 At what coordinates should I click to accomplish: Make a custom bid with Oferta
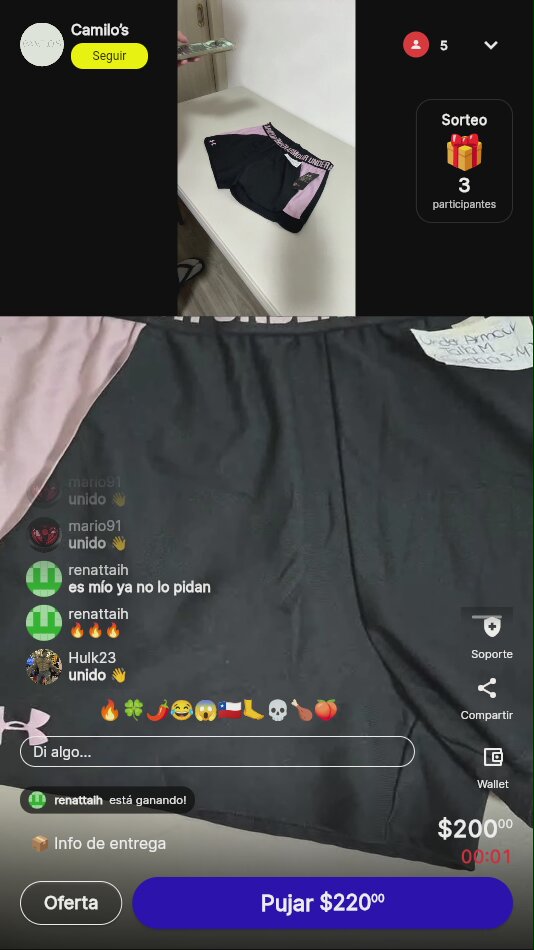(x=71, y=903)
